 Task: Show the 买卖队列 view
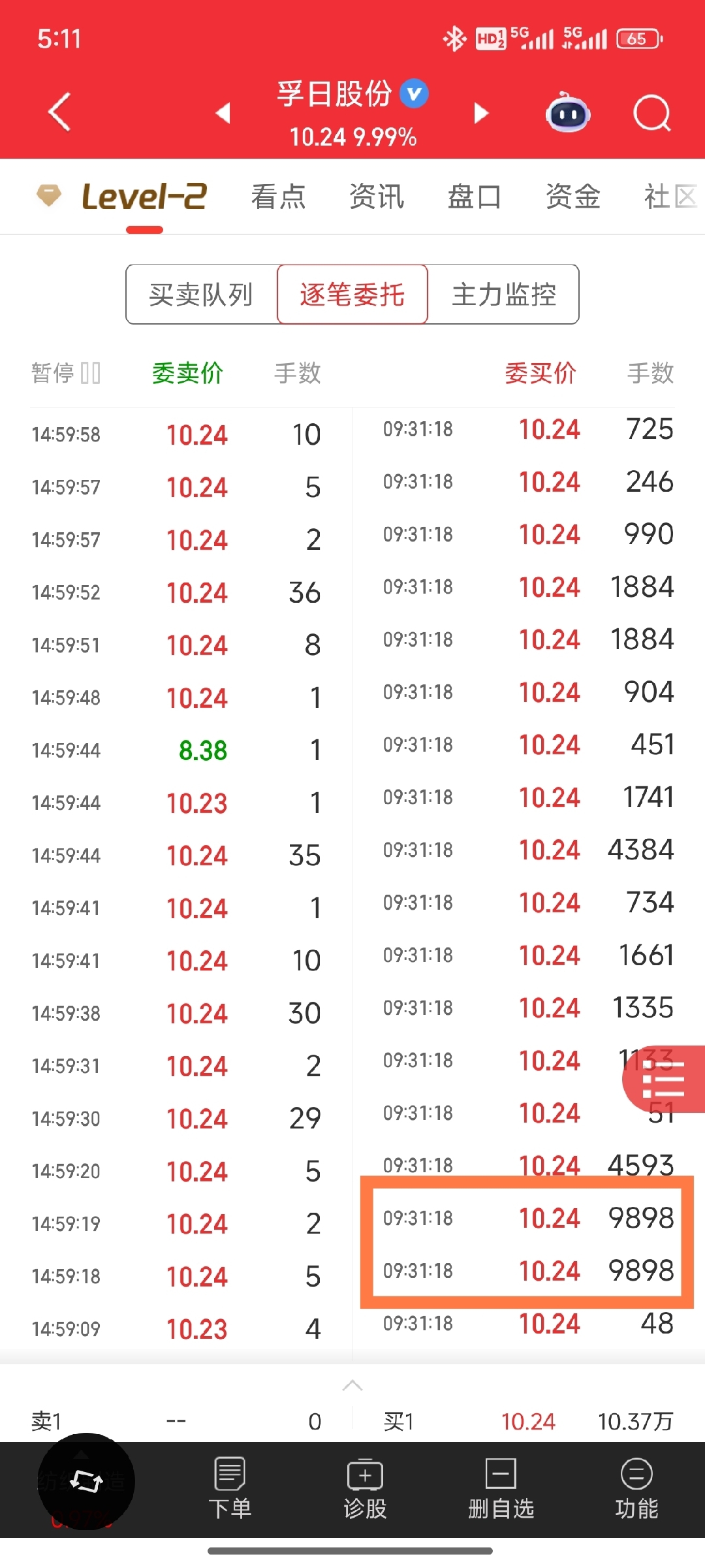tap(201, 295)
